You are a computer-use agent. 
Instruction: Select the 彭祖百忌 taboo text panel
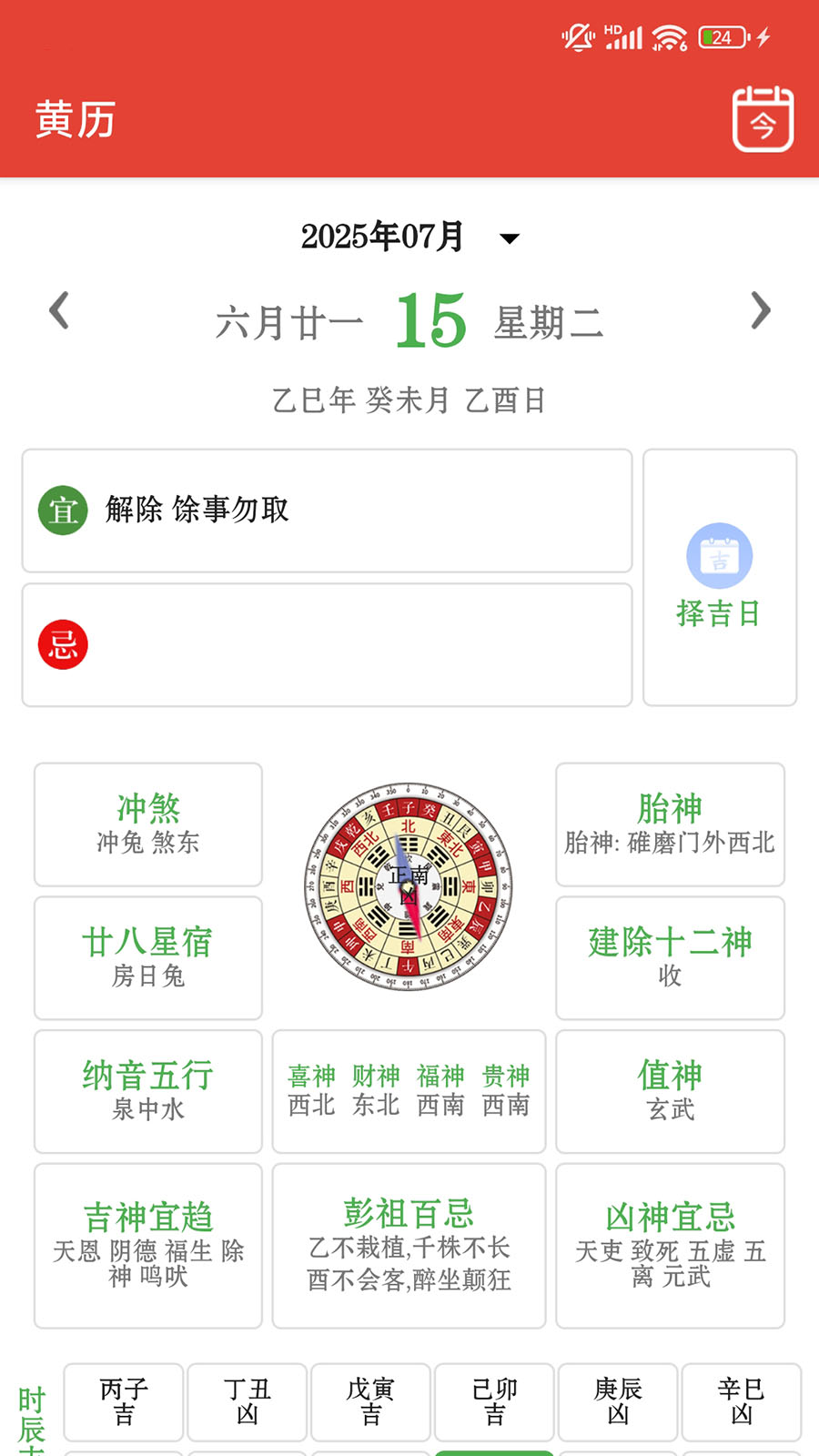tap(408, 1245)
